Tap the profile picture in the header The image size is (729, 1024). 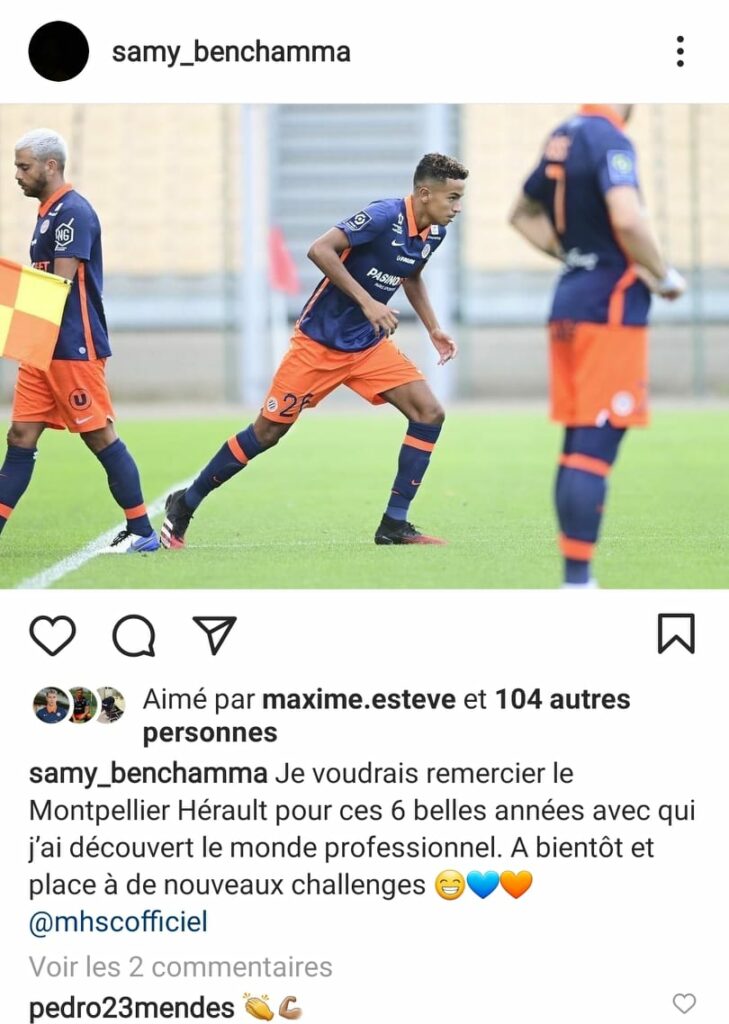point(58,51)
